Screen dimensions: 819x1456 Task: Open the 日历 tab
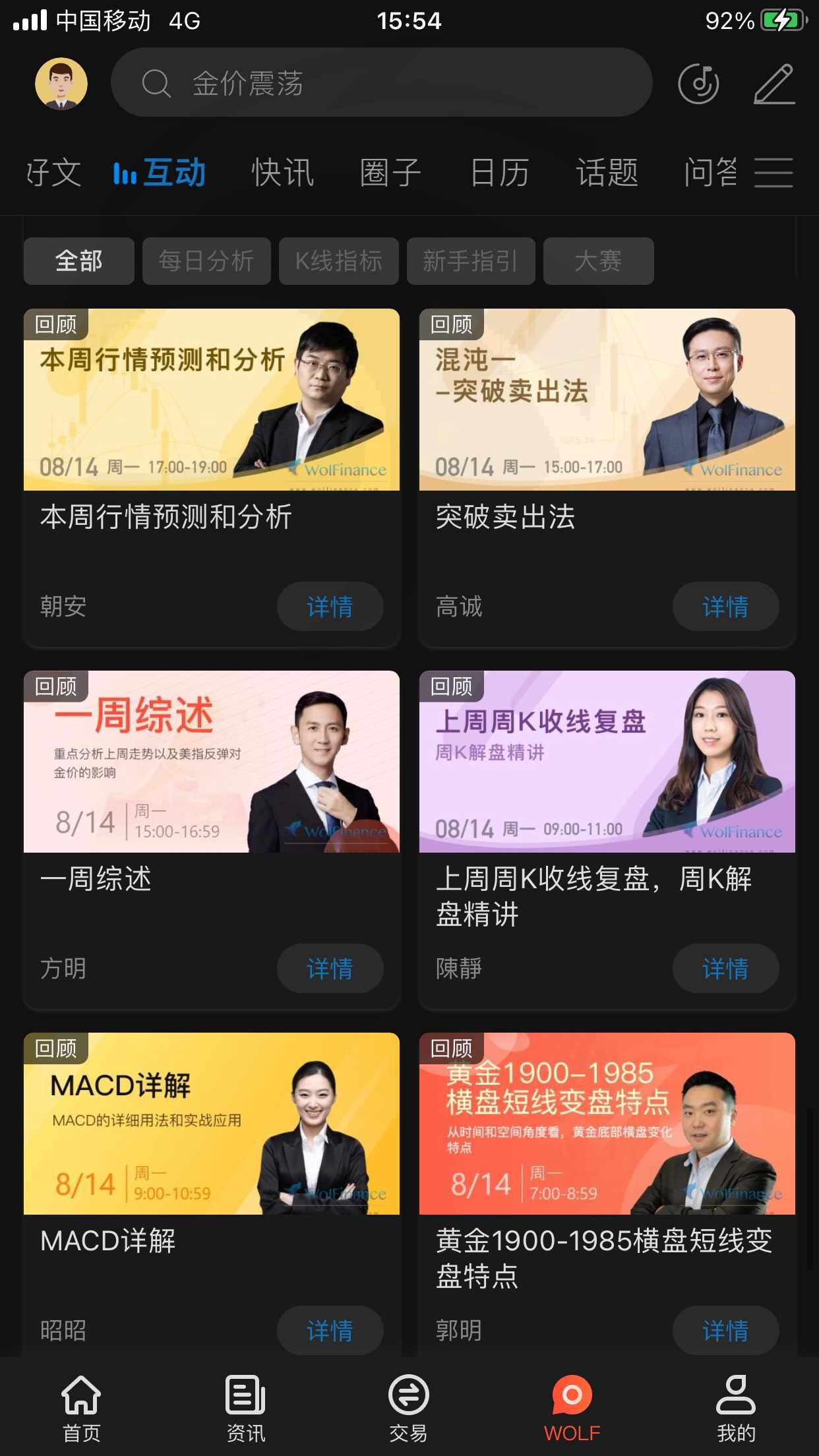(499, 173)
